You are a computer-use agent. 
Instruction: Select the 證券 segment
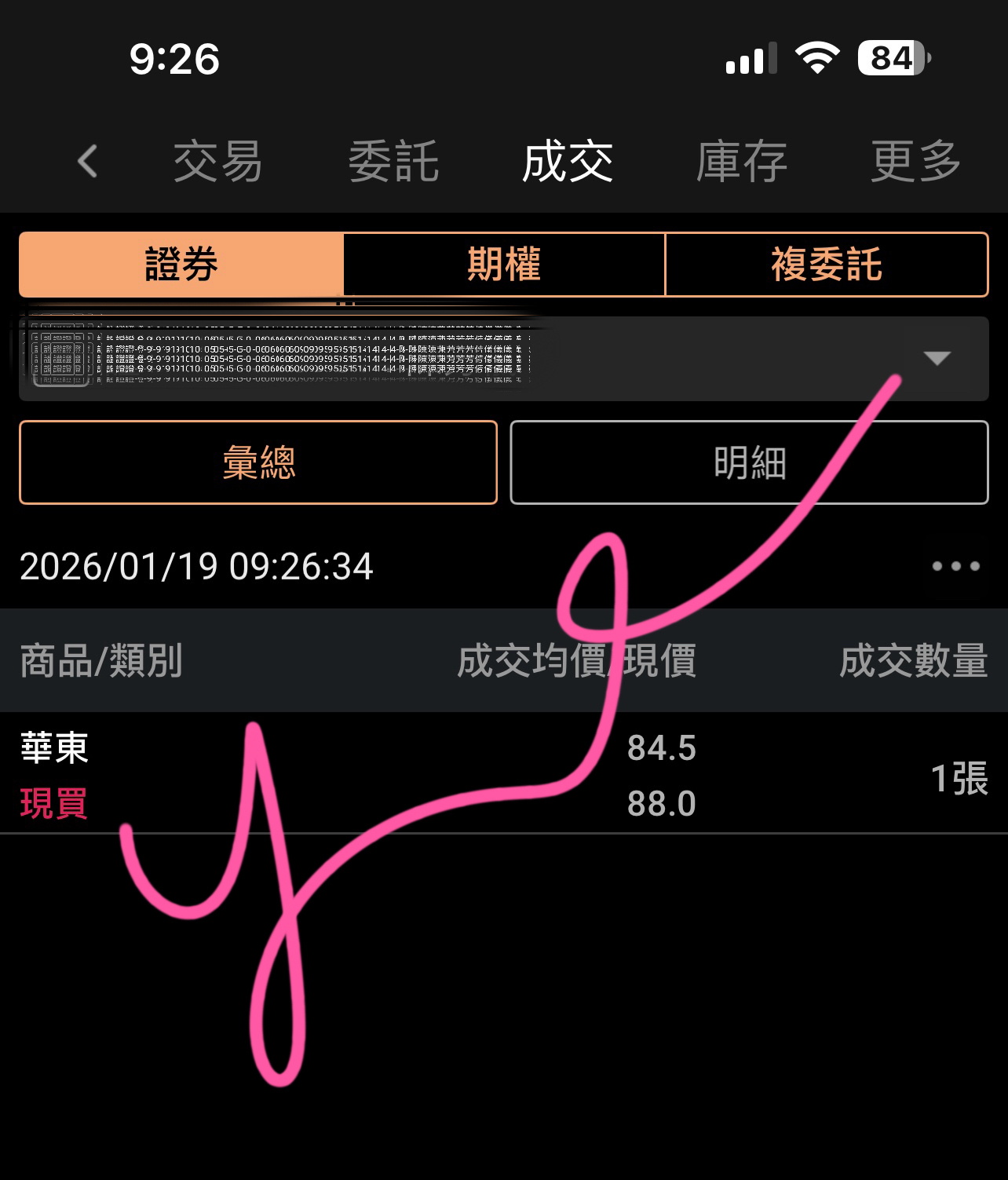(x=181, y=264)
